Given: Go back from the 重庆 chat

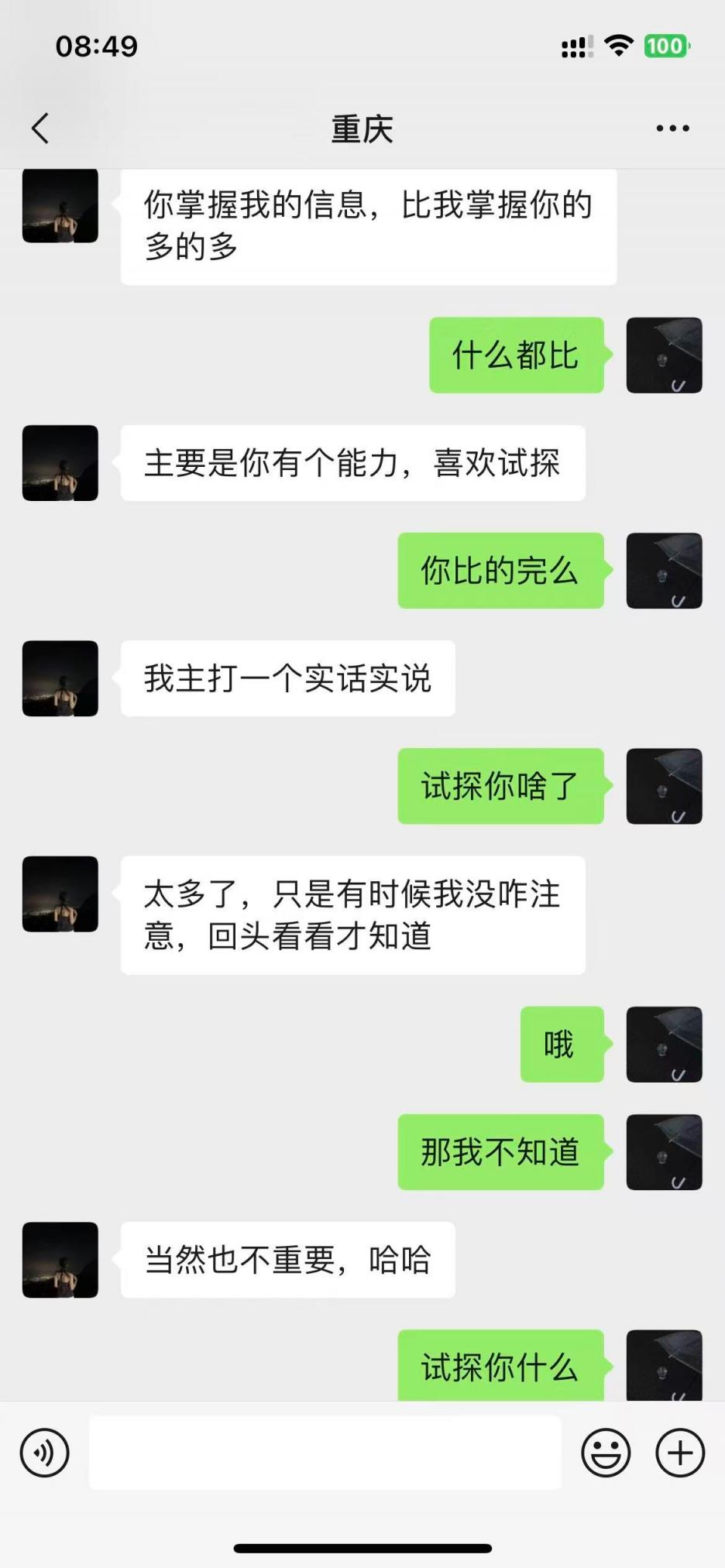Looking at the screenshot, I should (40, 129).
